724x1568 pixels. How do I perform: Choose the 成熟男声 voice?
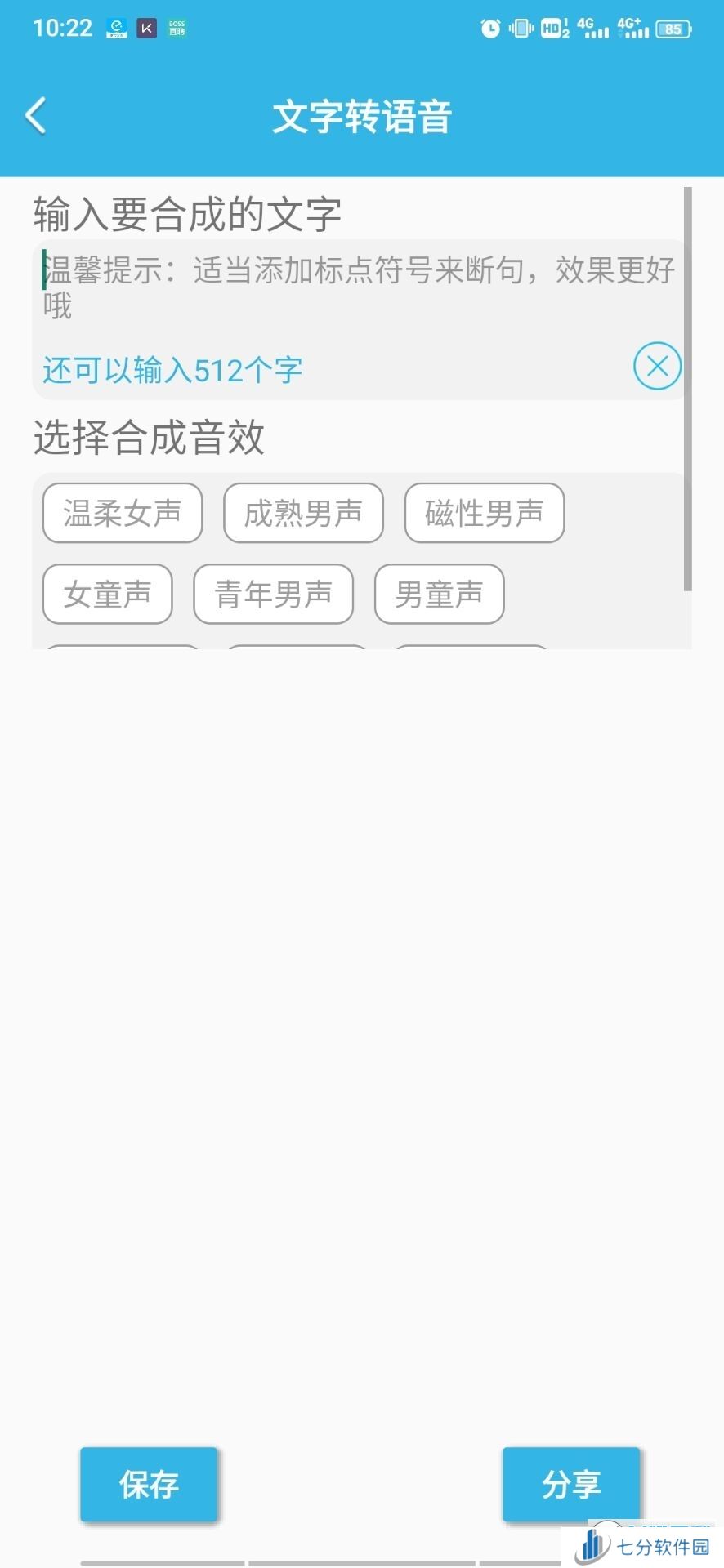click(303, 513)
